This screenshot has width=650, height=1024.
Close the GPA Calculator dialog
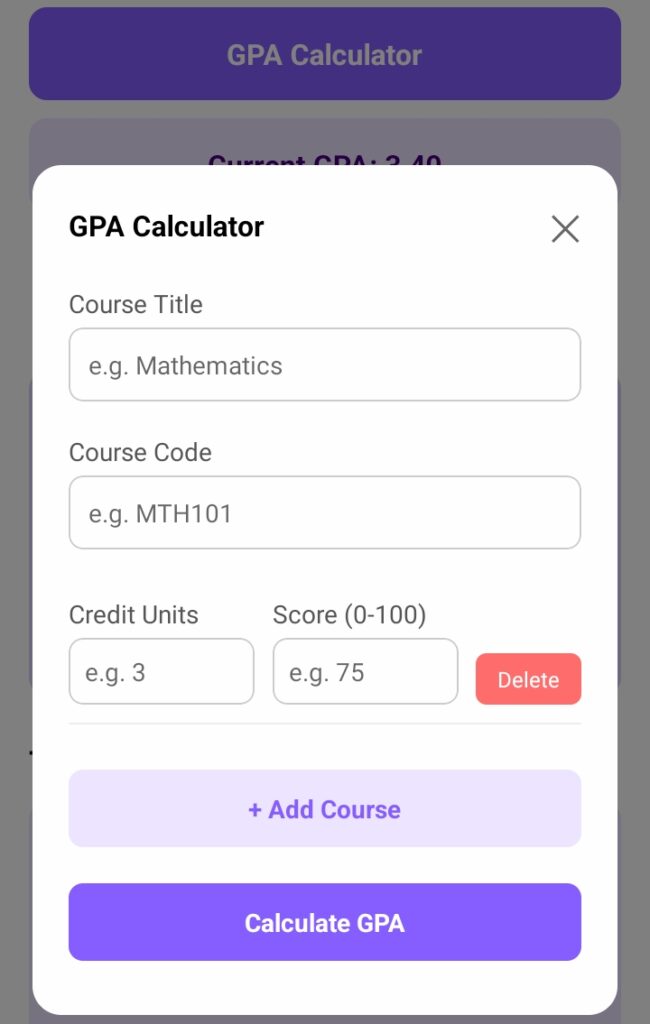click(x=565, y=229)
